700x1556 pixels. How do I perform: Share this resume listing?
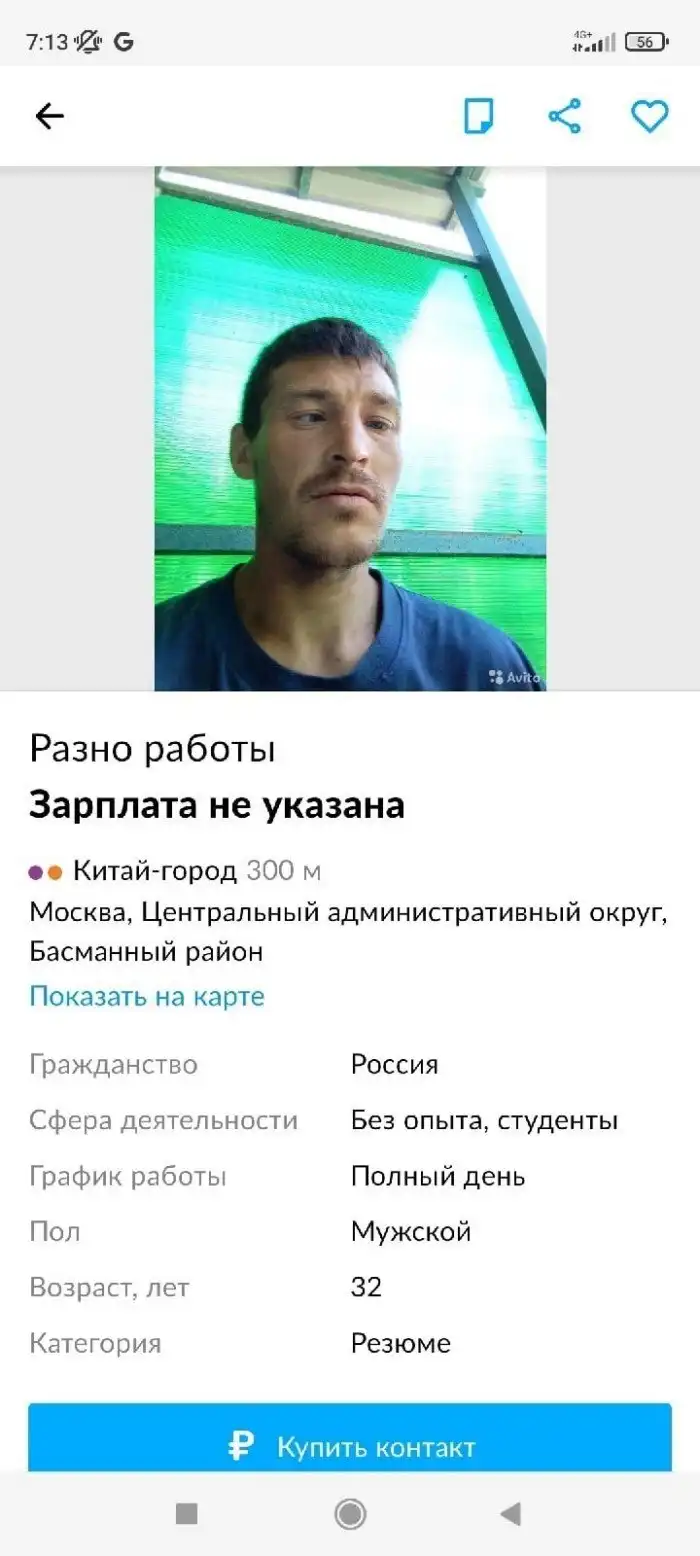click(x=565, y=117)
